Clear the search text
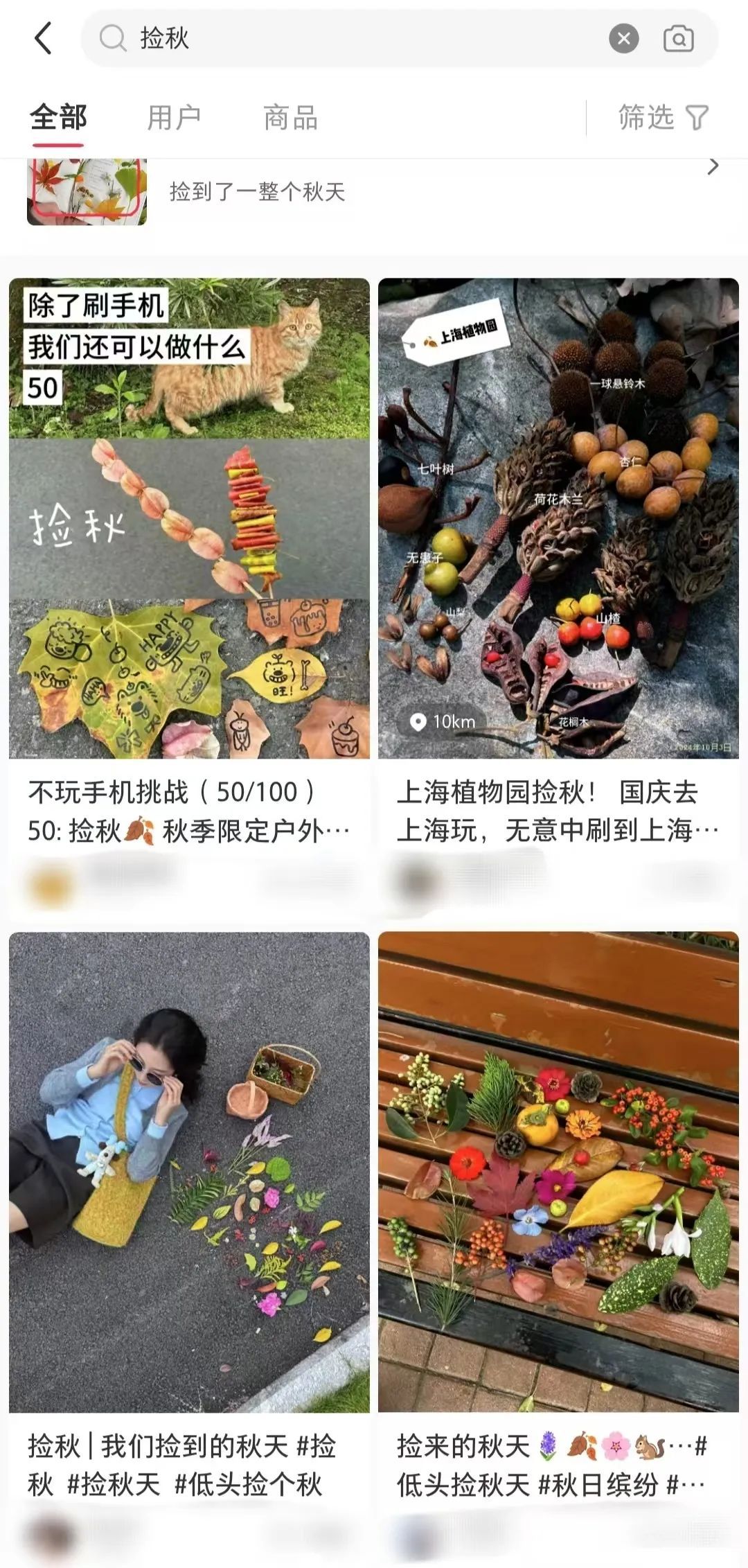The width and height of the screenshot is (748, 1568). pyautogui.click(x=623, y=39)
